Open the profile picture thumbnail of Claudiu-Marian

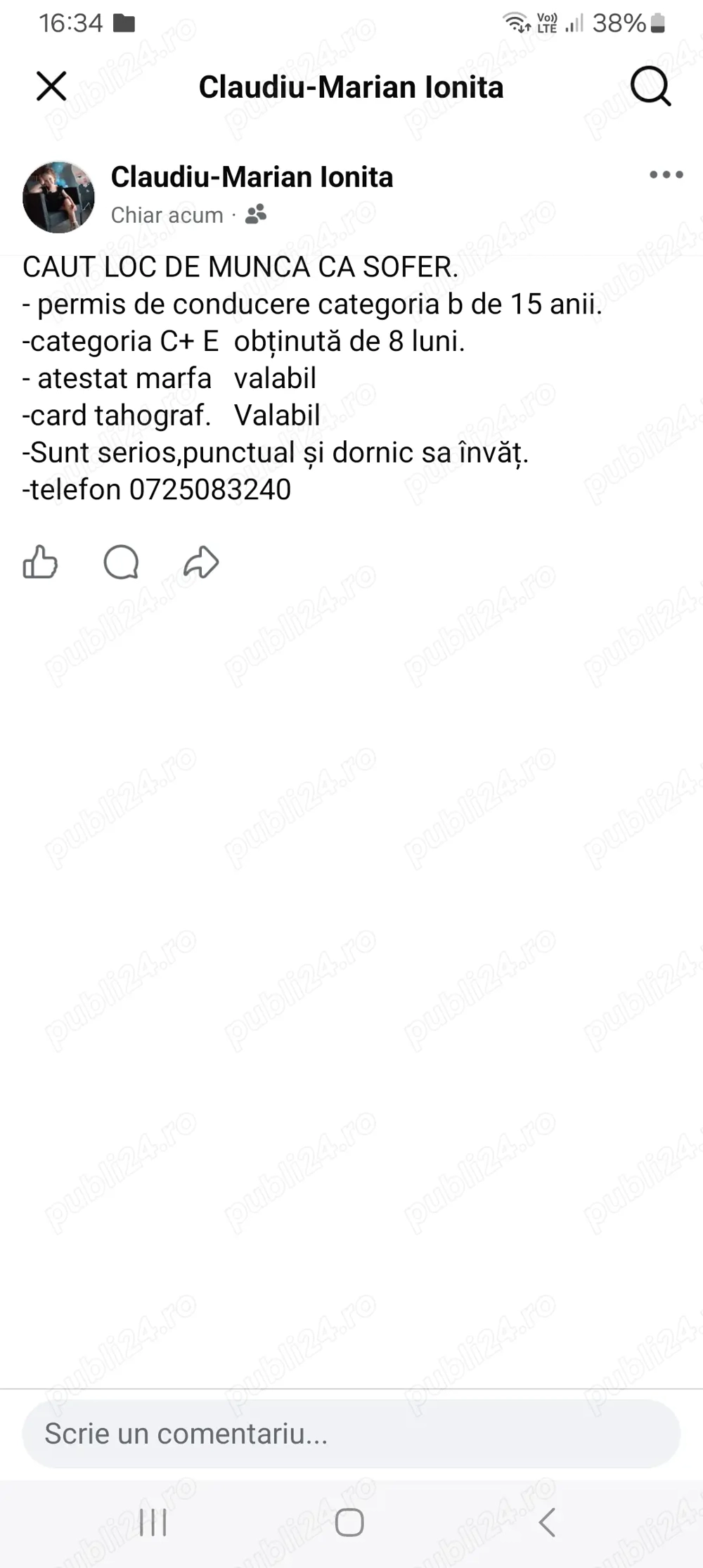(x=59, y=197)
